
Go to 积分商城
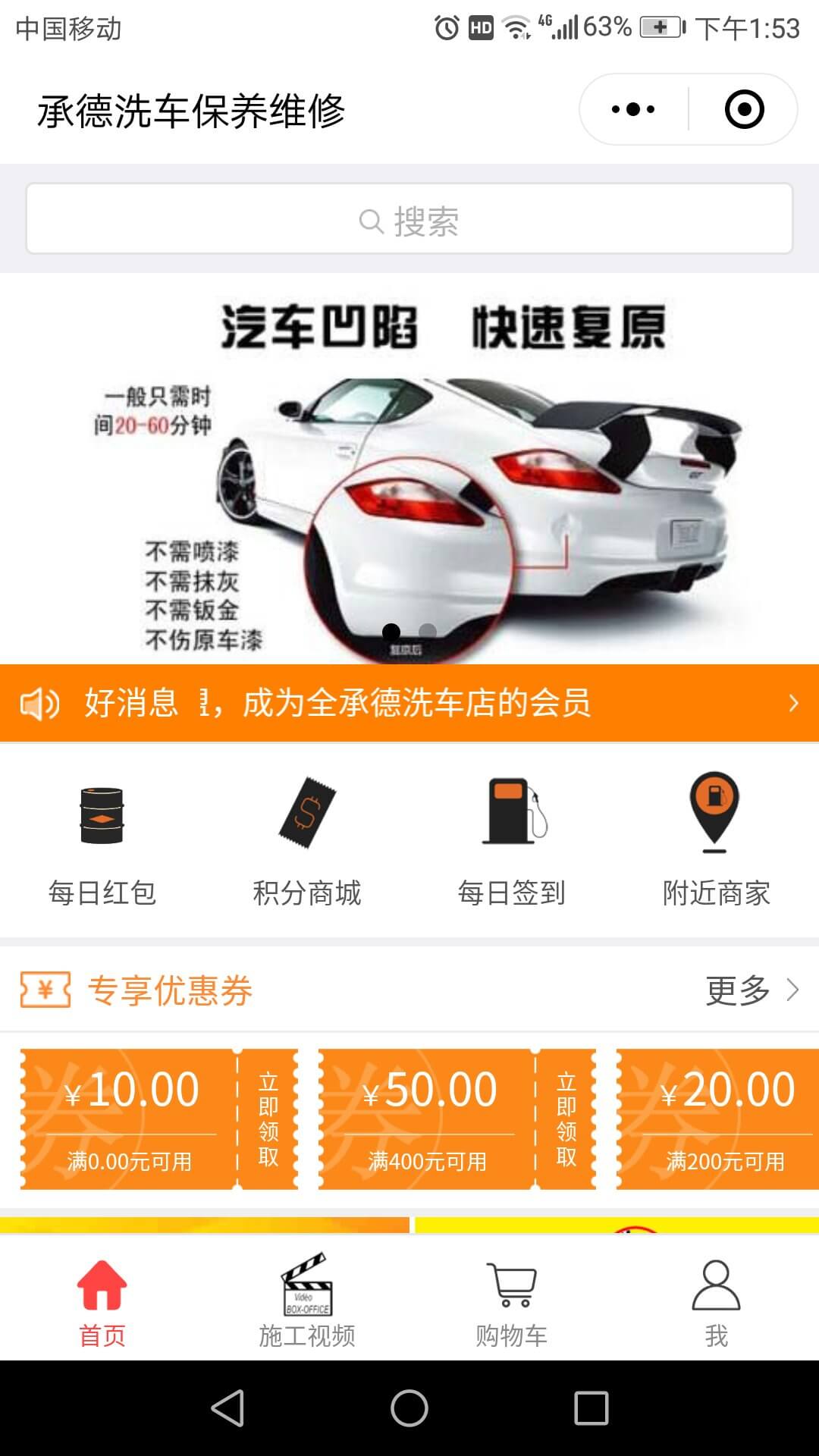point(307,842)
